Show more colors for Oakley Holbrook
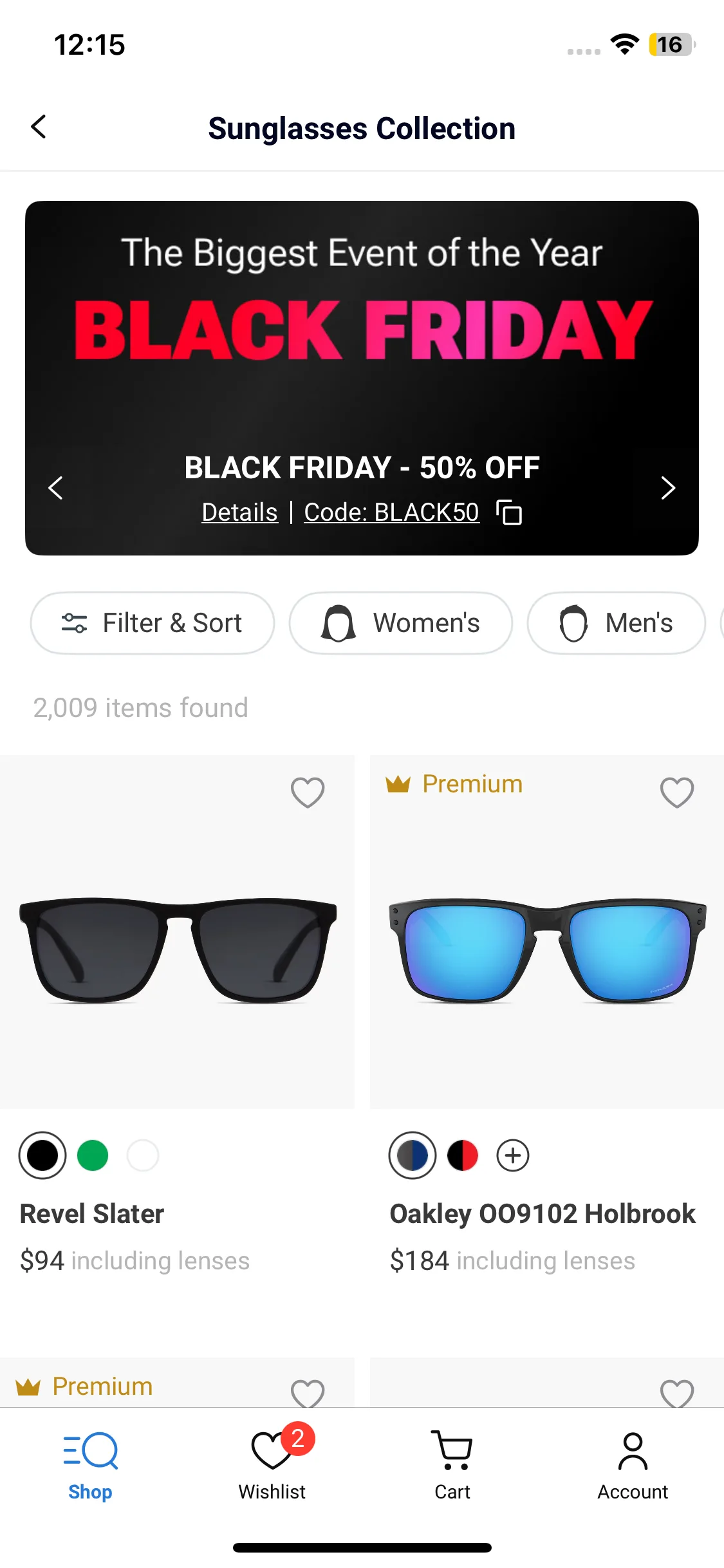This screenshot has height=1568, width=724. pyautogui.click(x=513, y=1155)
